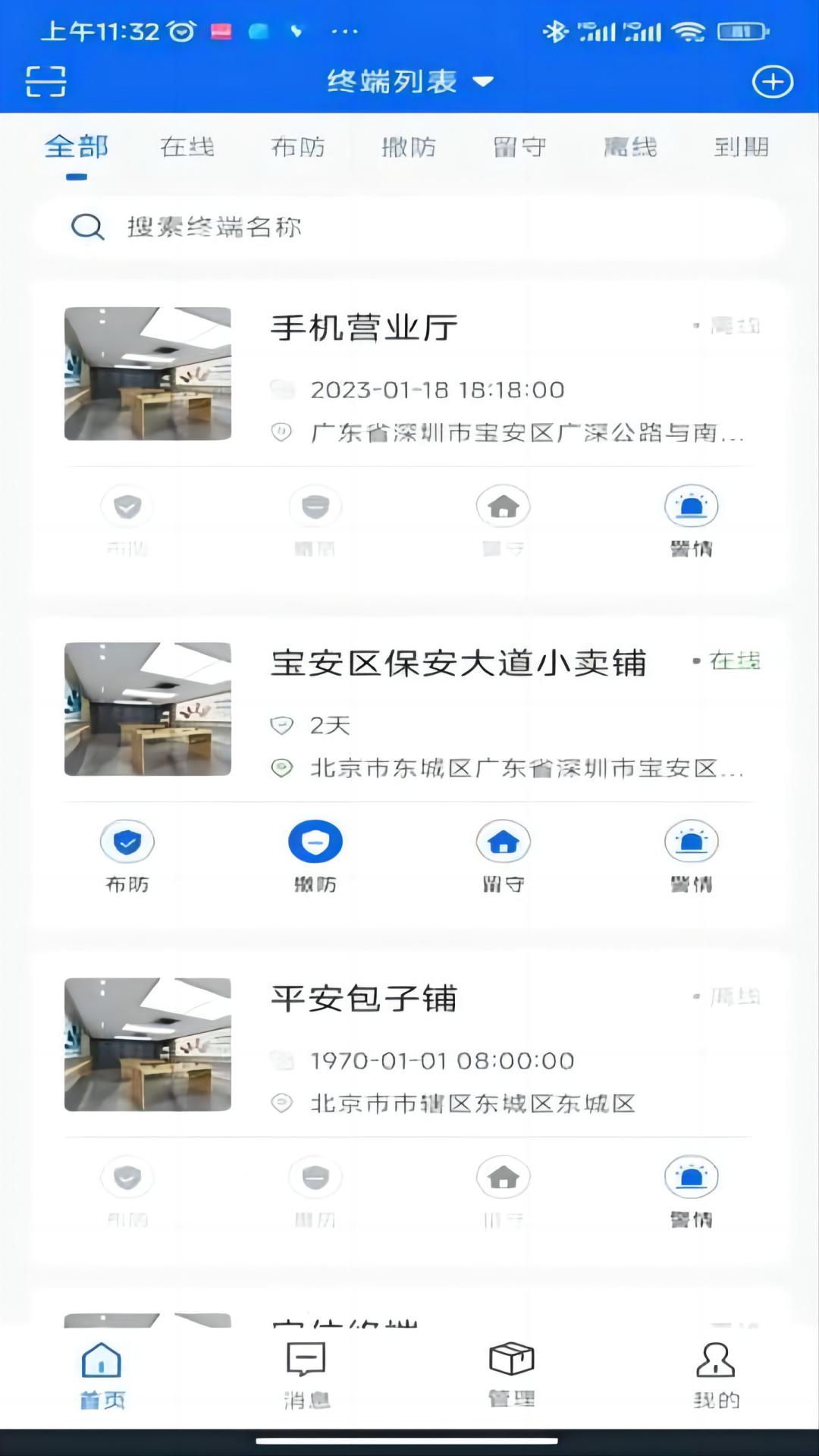Tap 留守 house icon on 宝安区保安大道小卖铺

[503, 842]
